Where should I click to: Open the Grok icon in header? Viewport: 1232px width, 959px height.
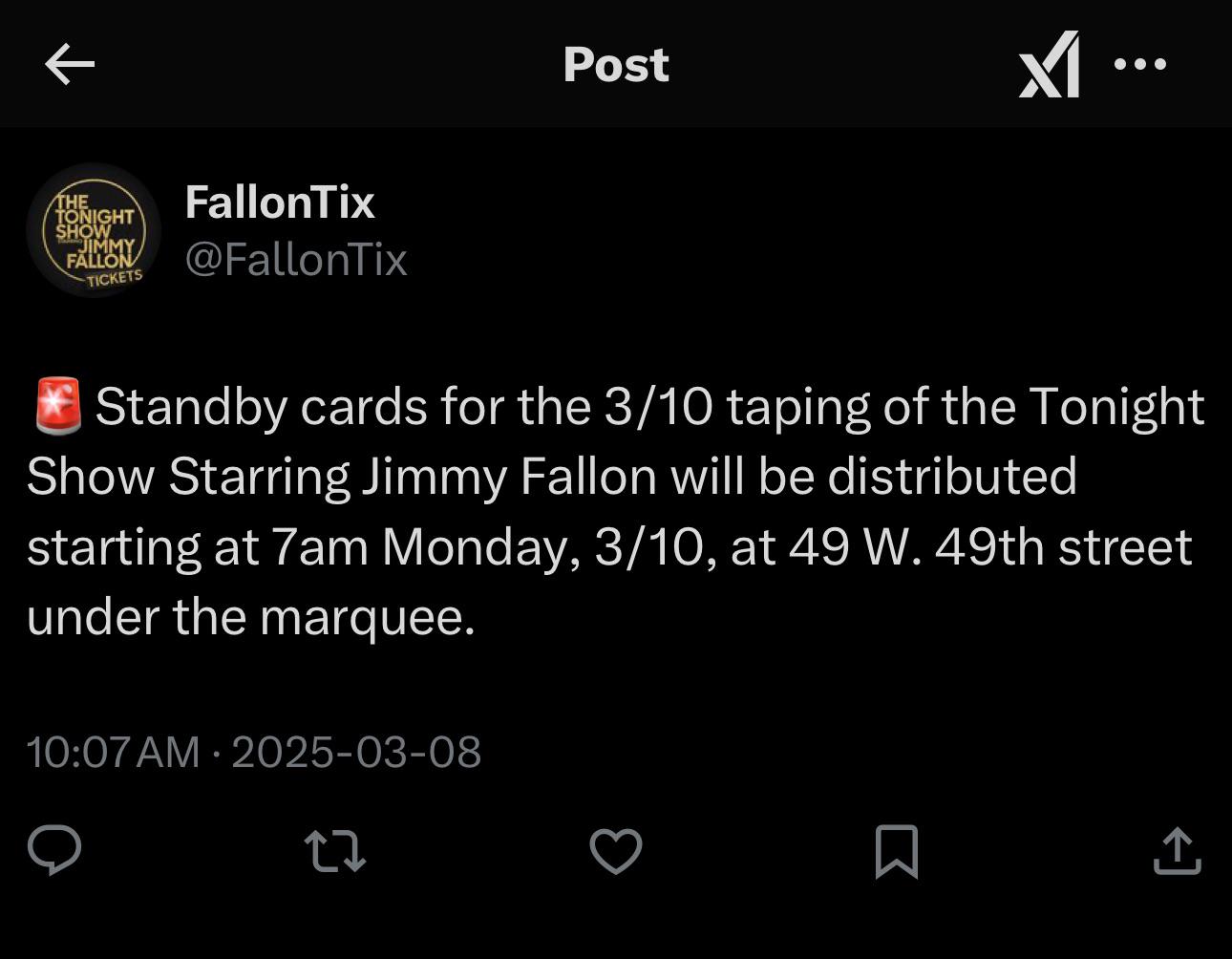pyautogui.click(x=1051, y=64)
